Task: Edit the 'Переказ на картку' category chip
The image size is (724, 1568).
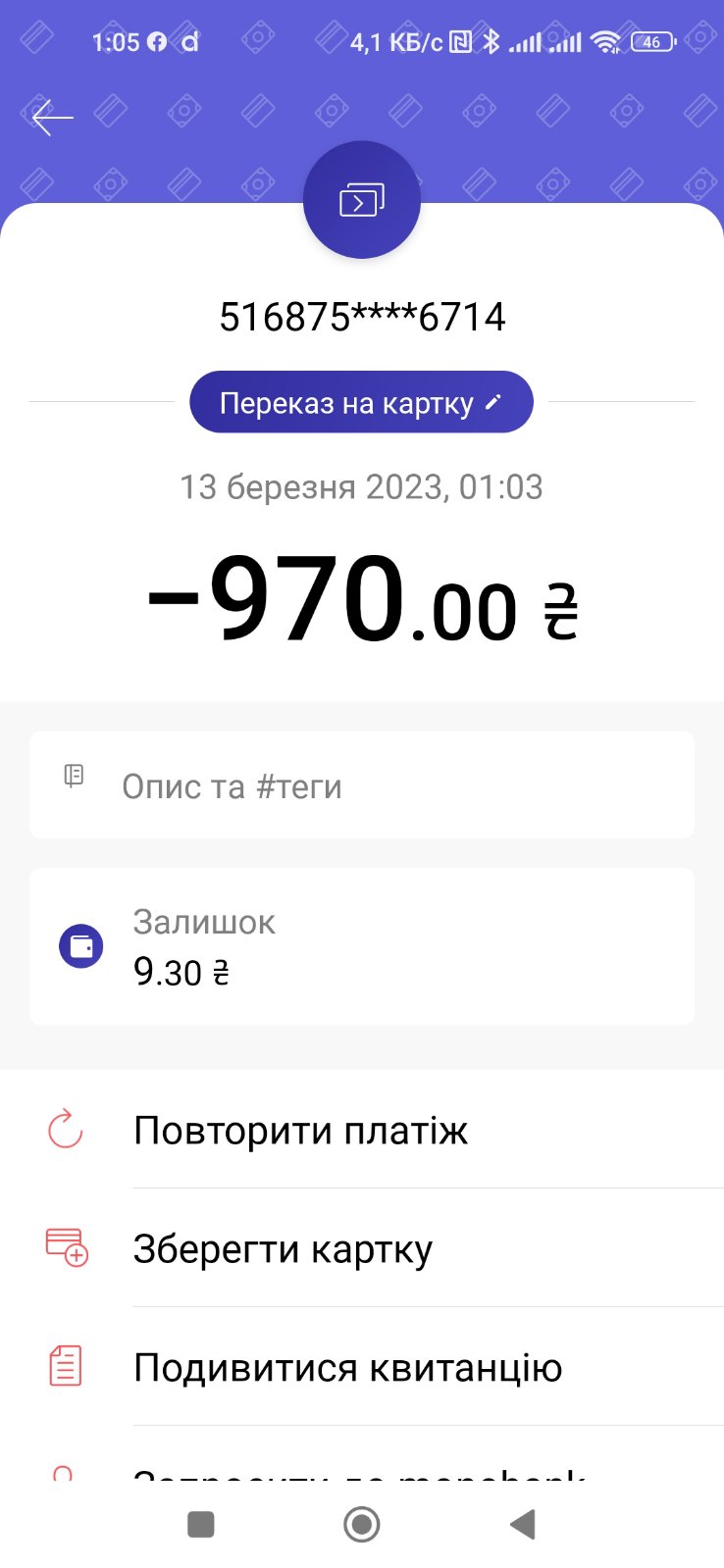Action: [361, 402]
